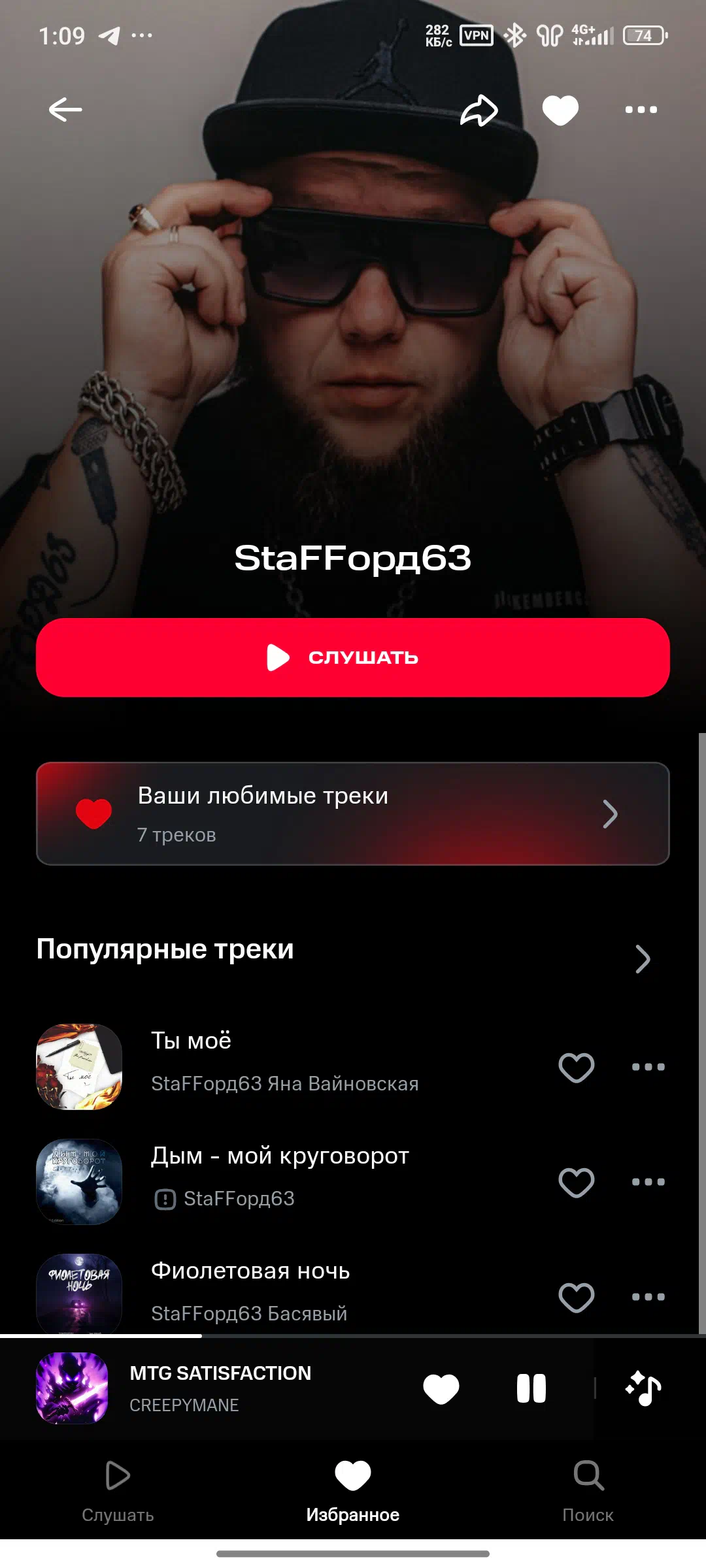Open the artist overflow menu

[x=641, y=110]
